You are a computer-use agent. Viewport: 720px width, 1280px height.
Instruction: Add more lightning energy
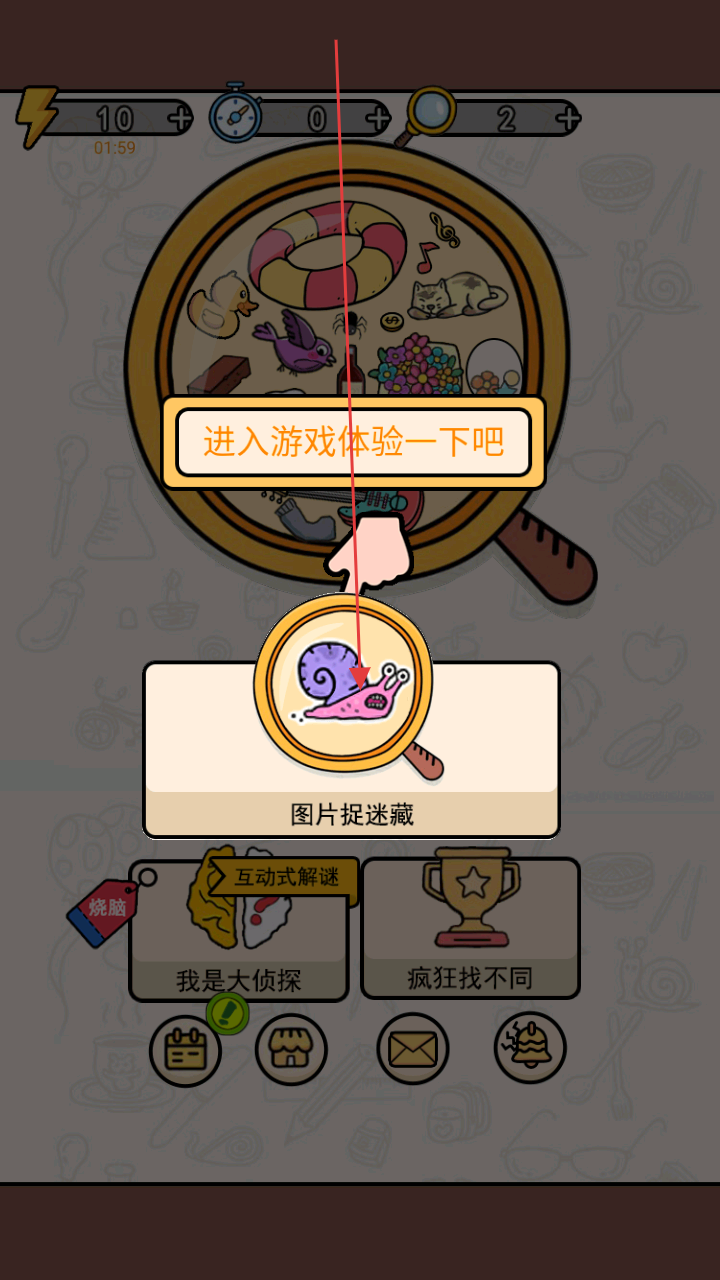[180, 119]
